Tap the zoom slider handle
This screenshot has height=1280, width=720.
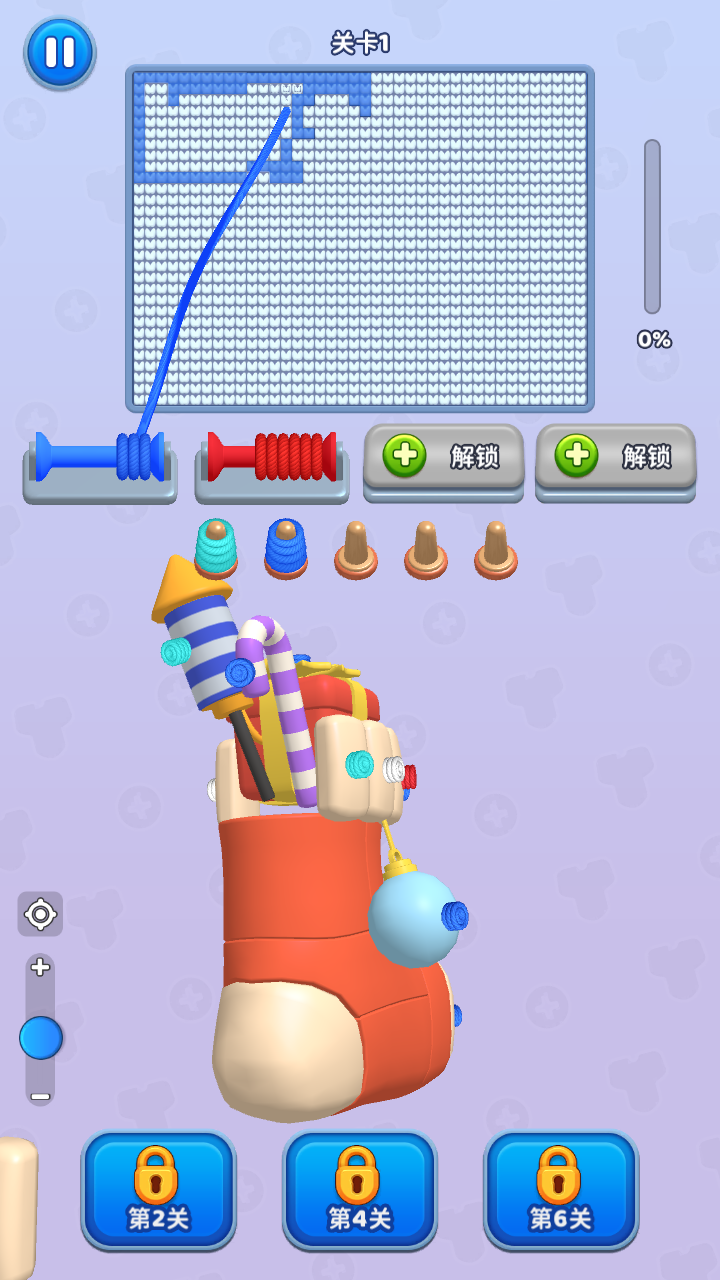(x=41, y=1038)
